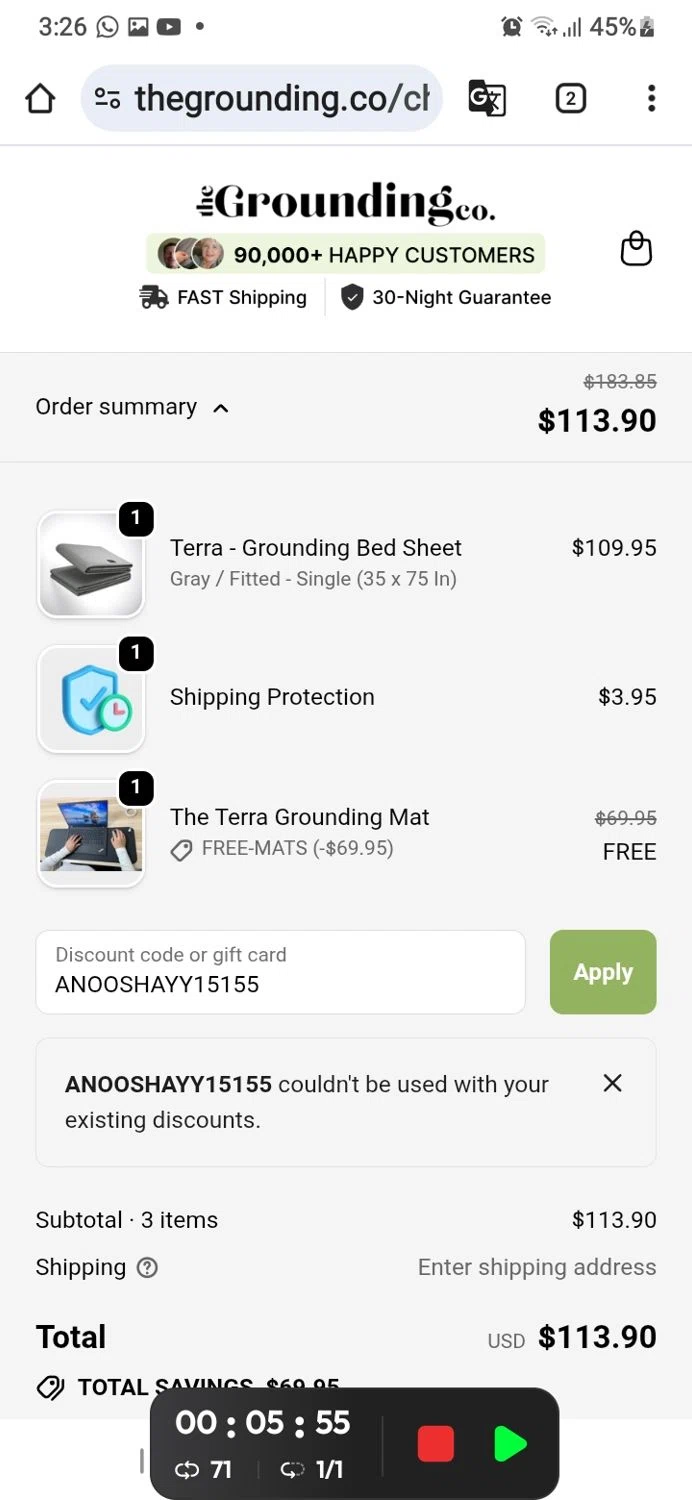Show shipping info help icon
Image resolution: width=692 pixels, height=1500 pixels.
pyautogui.click(x=147, y=1268)
